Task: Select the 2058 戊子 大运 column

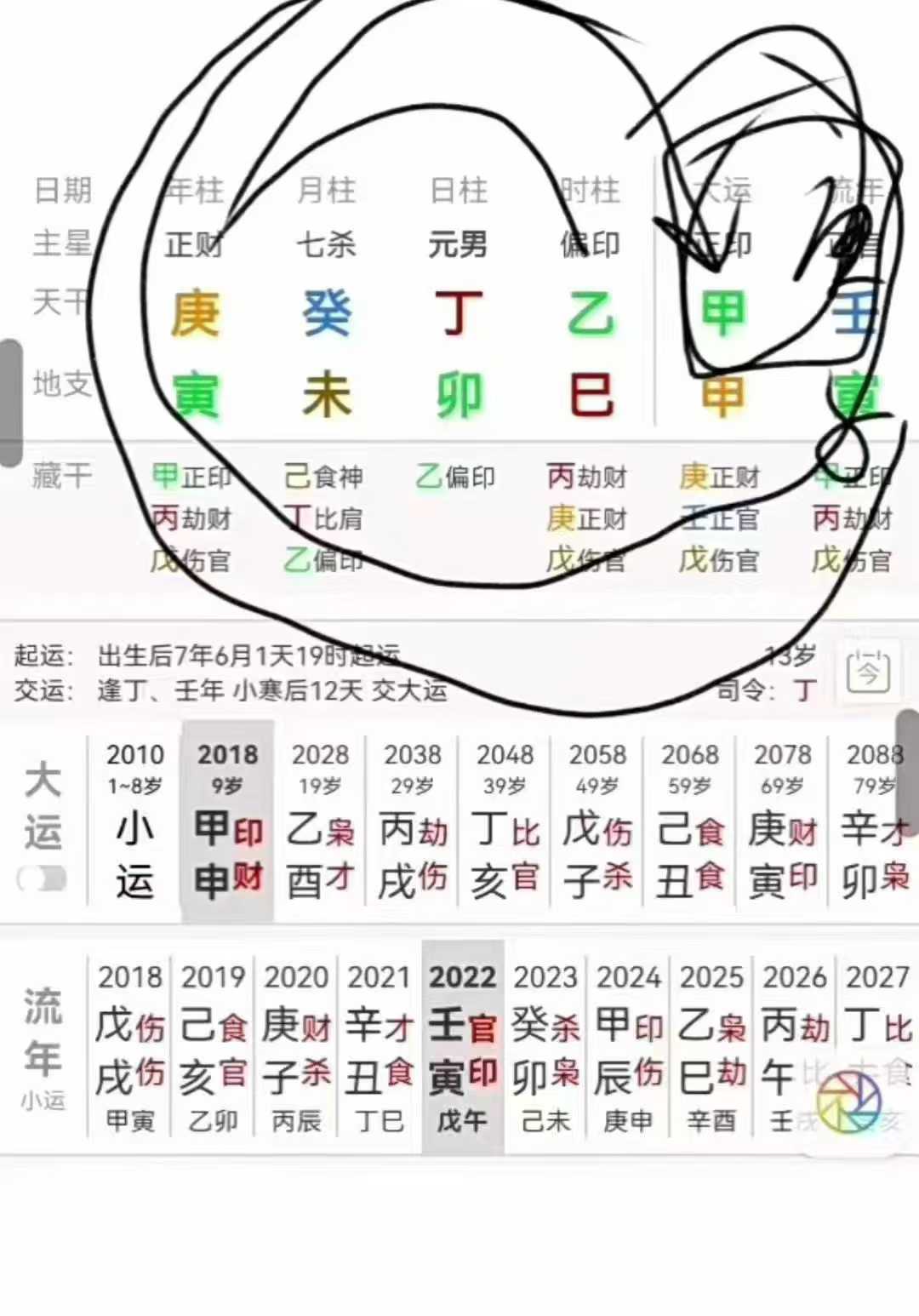Action: 597,821
